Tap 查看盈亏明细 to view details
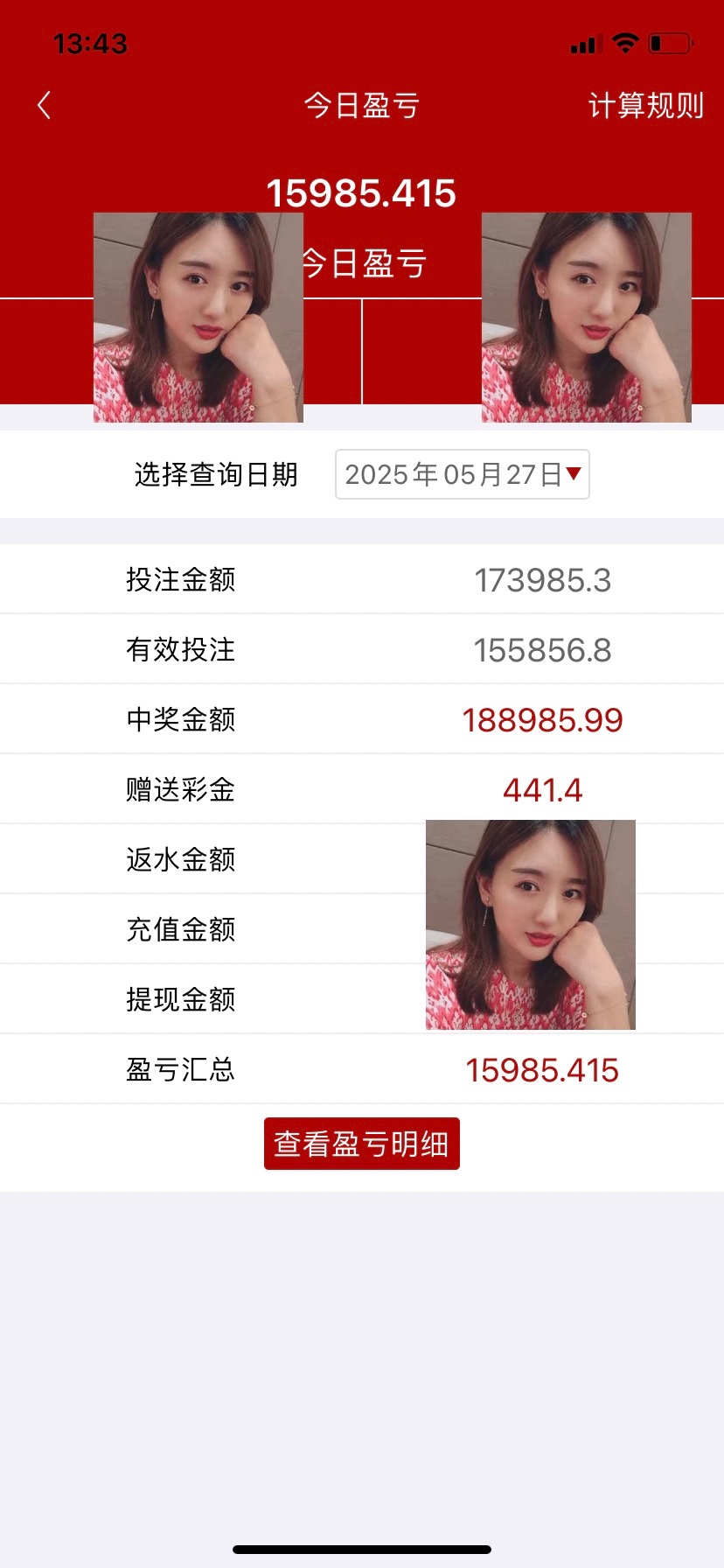This screenshot has width=724, height=1568. [361, 1144]
